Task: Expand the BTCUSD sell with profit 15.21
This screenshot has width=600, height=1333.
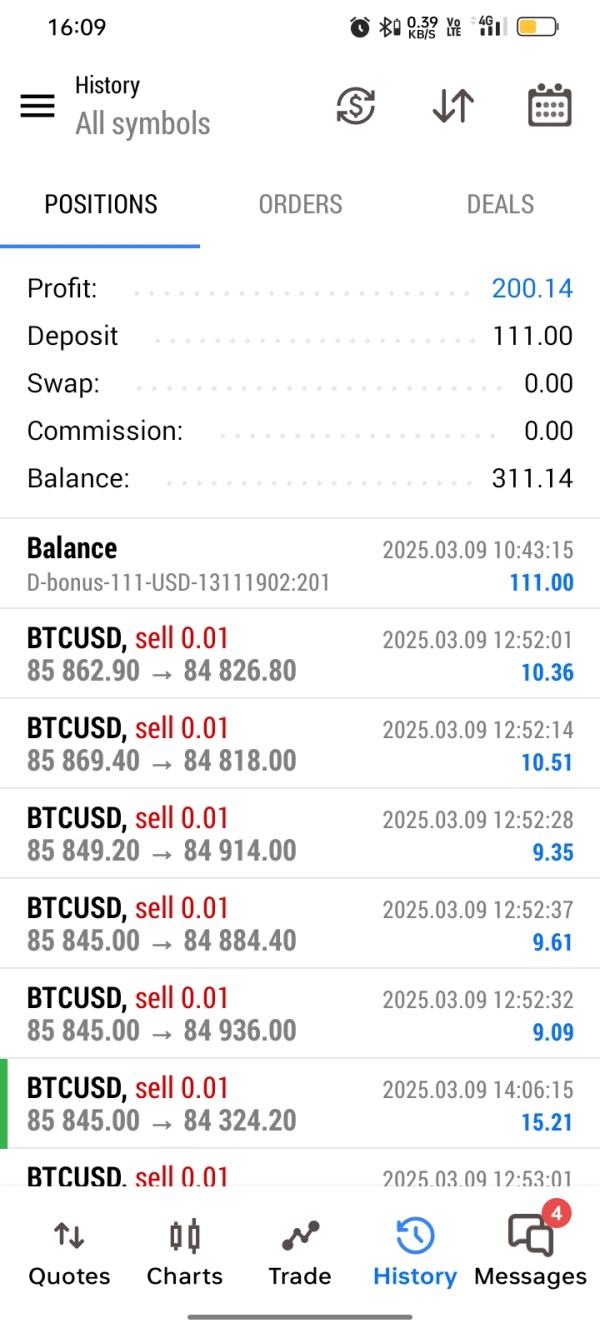Action: 300,1104
